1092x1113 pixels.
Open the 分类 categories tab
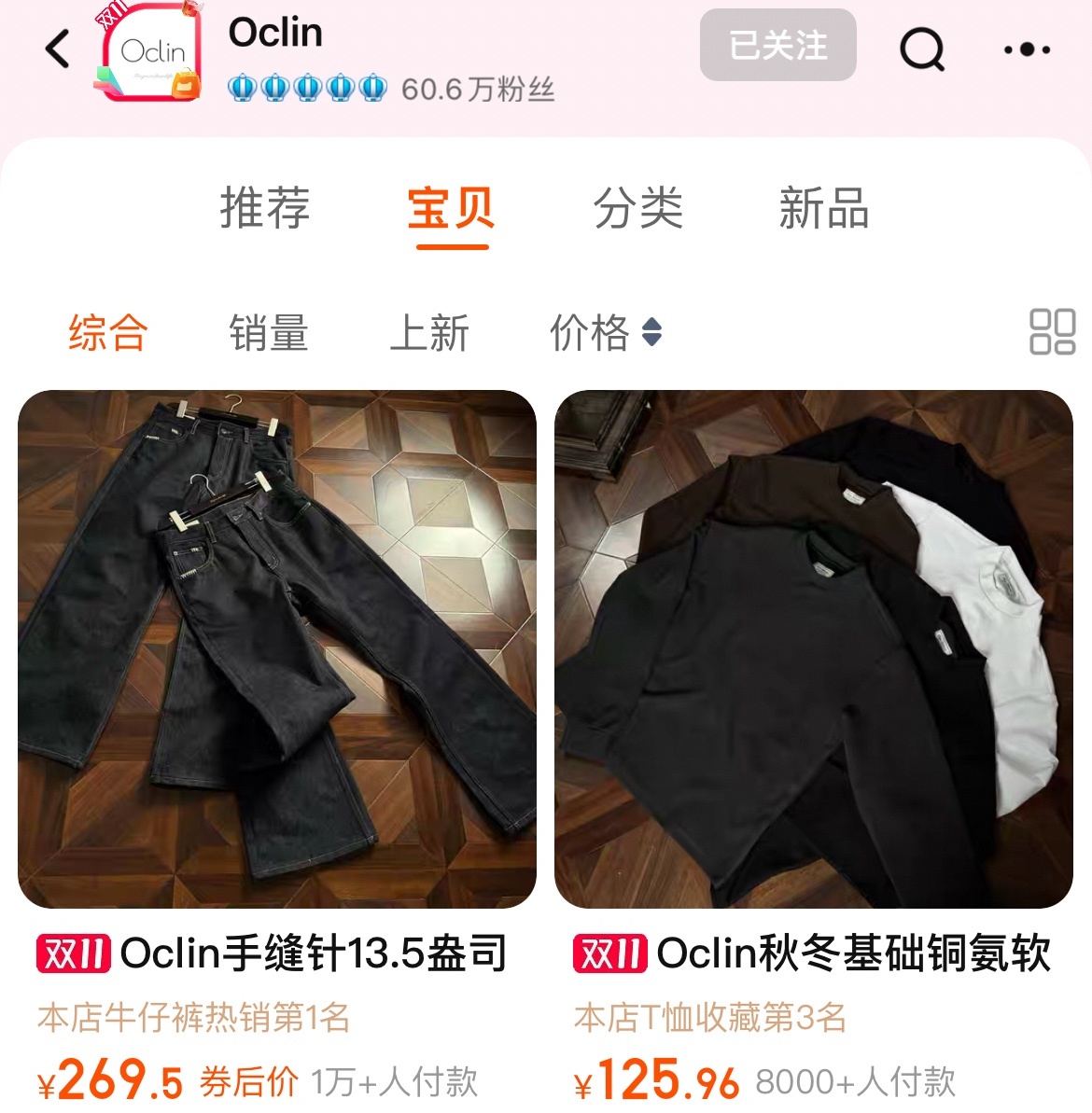638,207
